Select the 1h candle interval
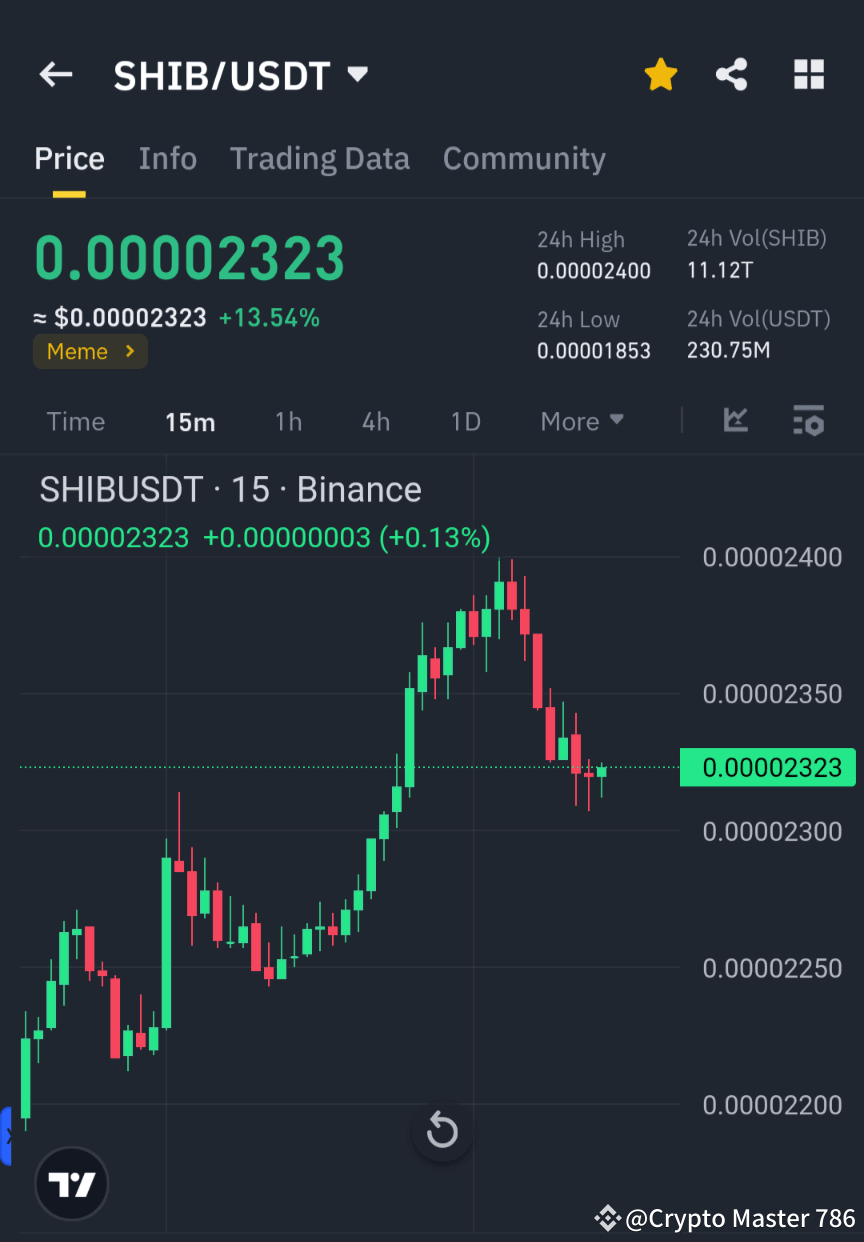864x1242 pixels. click(x=288, y=421)
